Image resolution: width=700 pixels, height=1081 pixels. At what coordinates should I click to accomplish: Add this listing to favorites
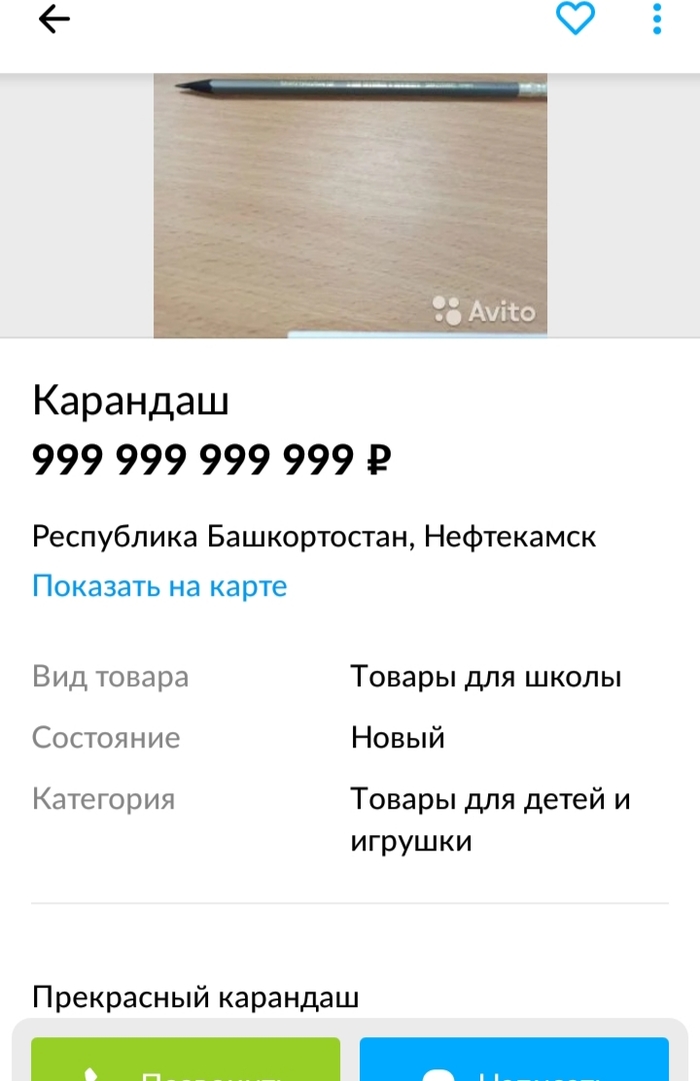(x=575, y=19)
